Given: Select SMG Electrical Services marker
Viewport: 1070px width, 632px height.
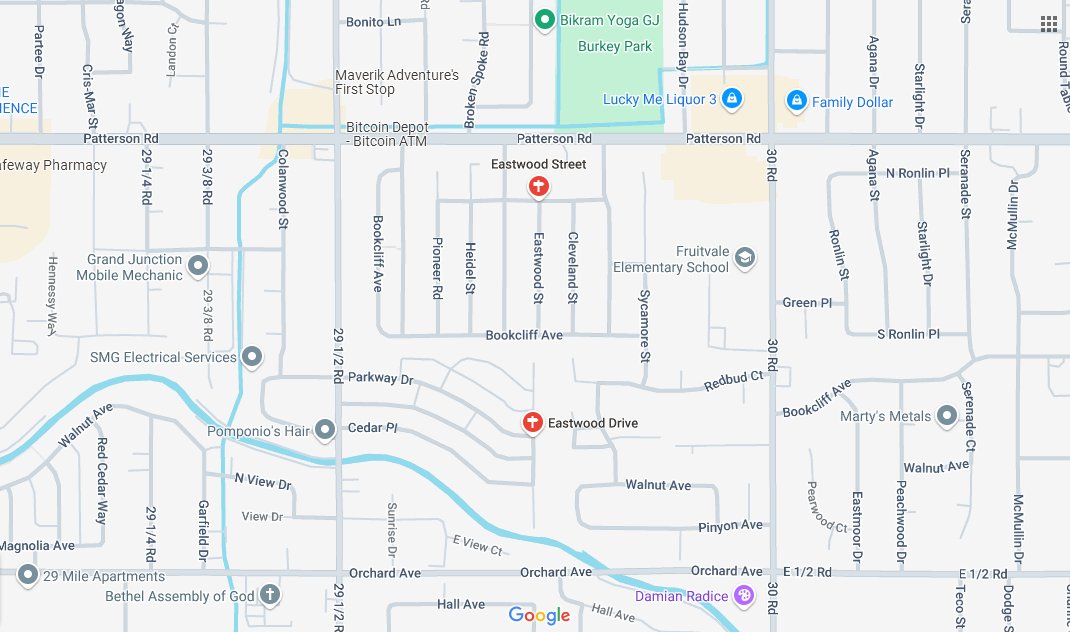Looking at the screenshot, I should tap(253, 356).
